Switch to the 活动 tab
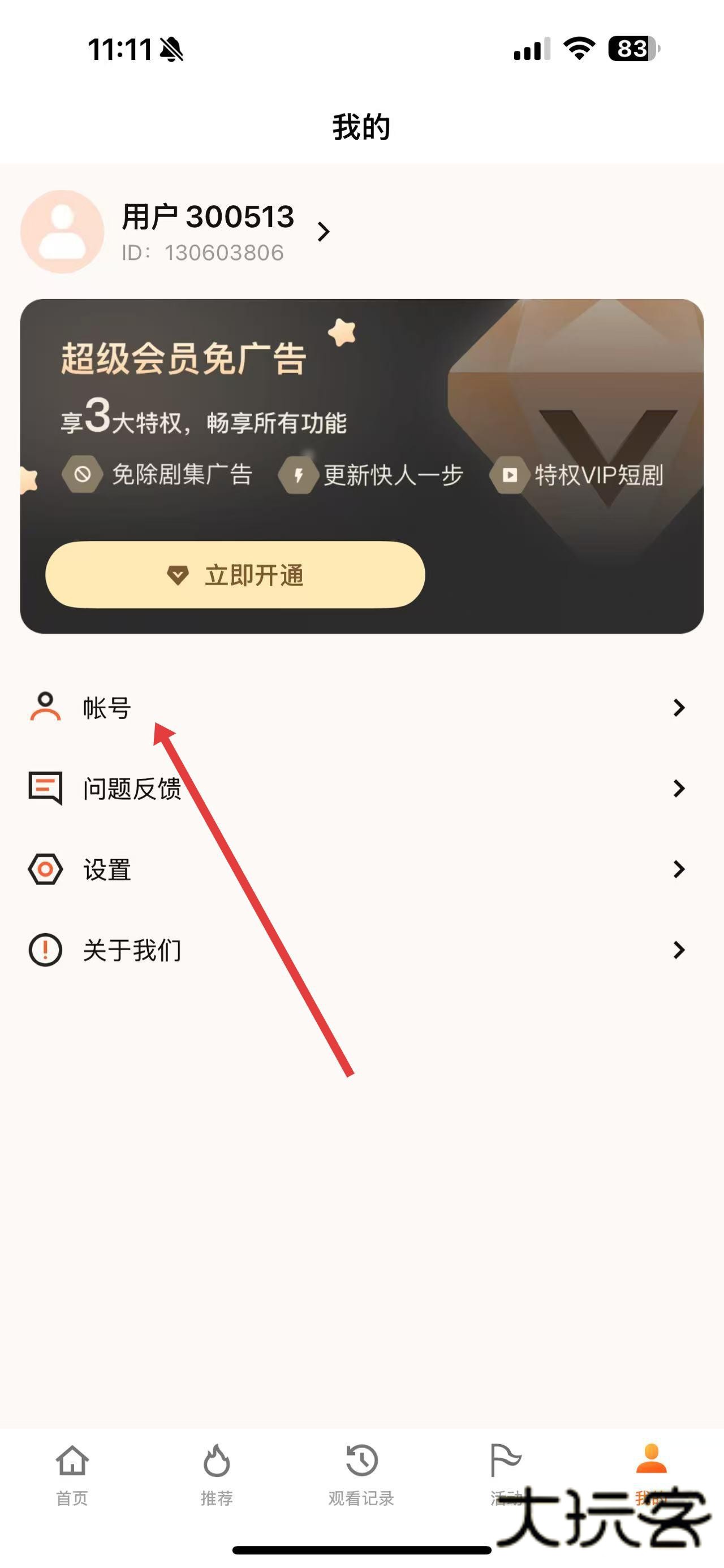 click(506, 1473)
